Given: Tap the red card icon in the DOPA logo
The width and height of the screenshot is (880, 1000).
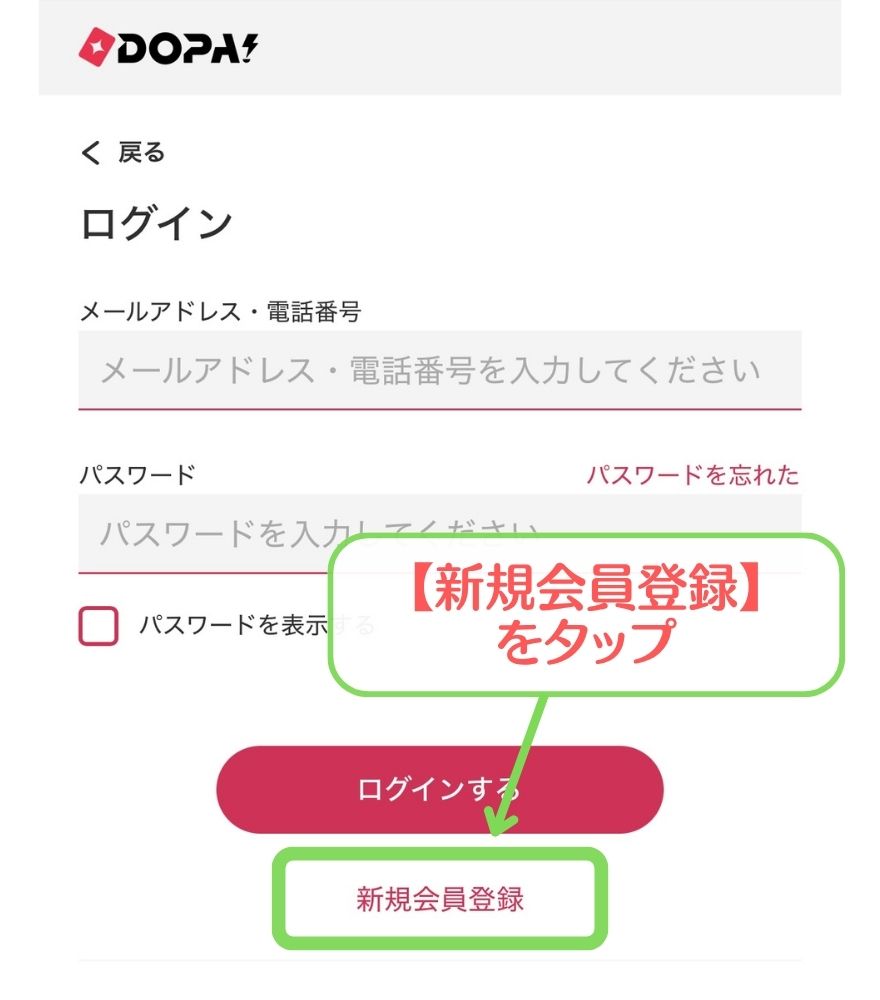Looking at the screenshot, I should (95, 45).
